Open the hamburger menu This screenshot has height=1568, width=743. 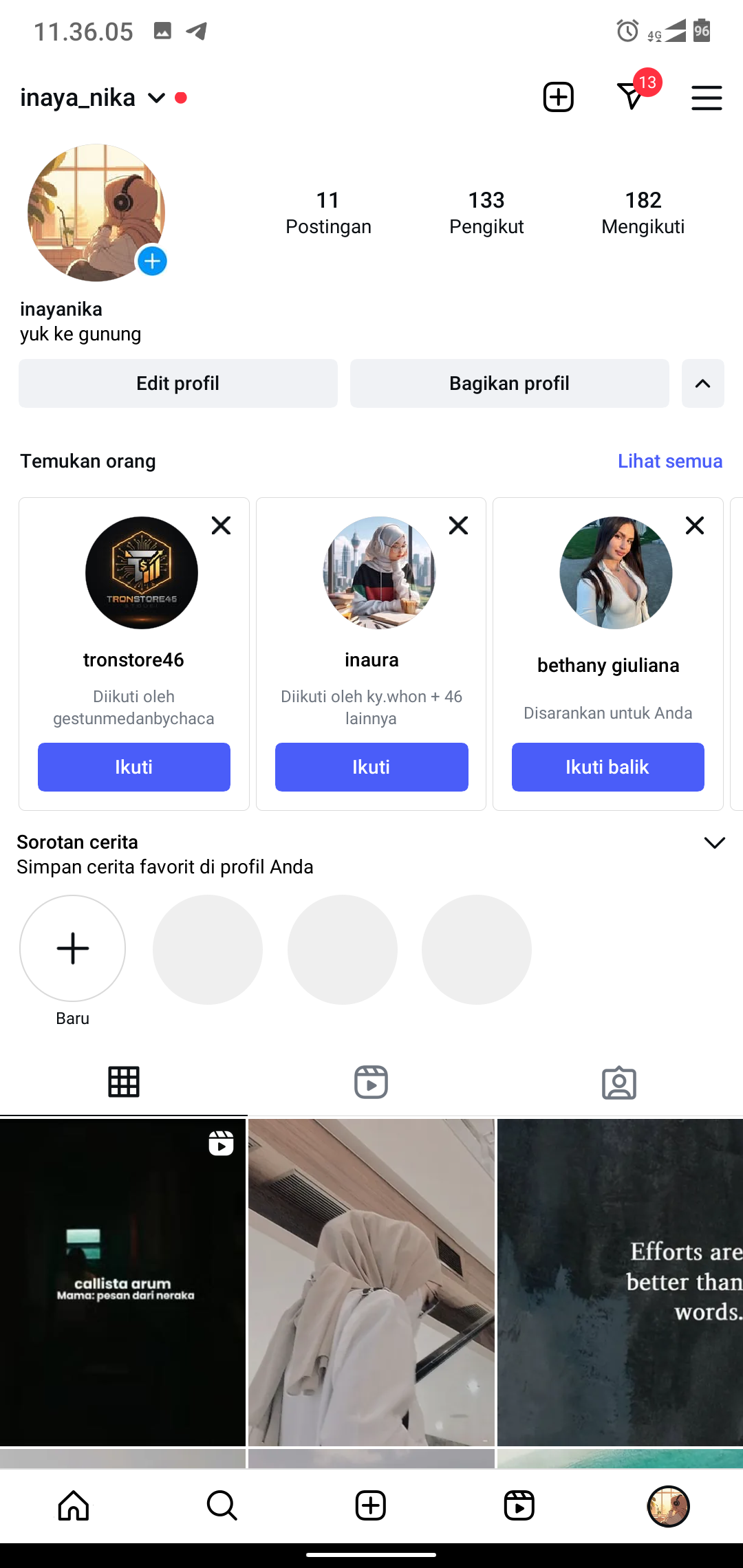point(707,98)
